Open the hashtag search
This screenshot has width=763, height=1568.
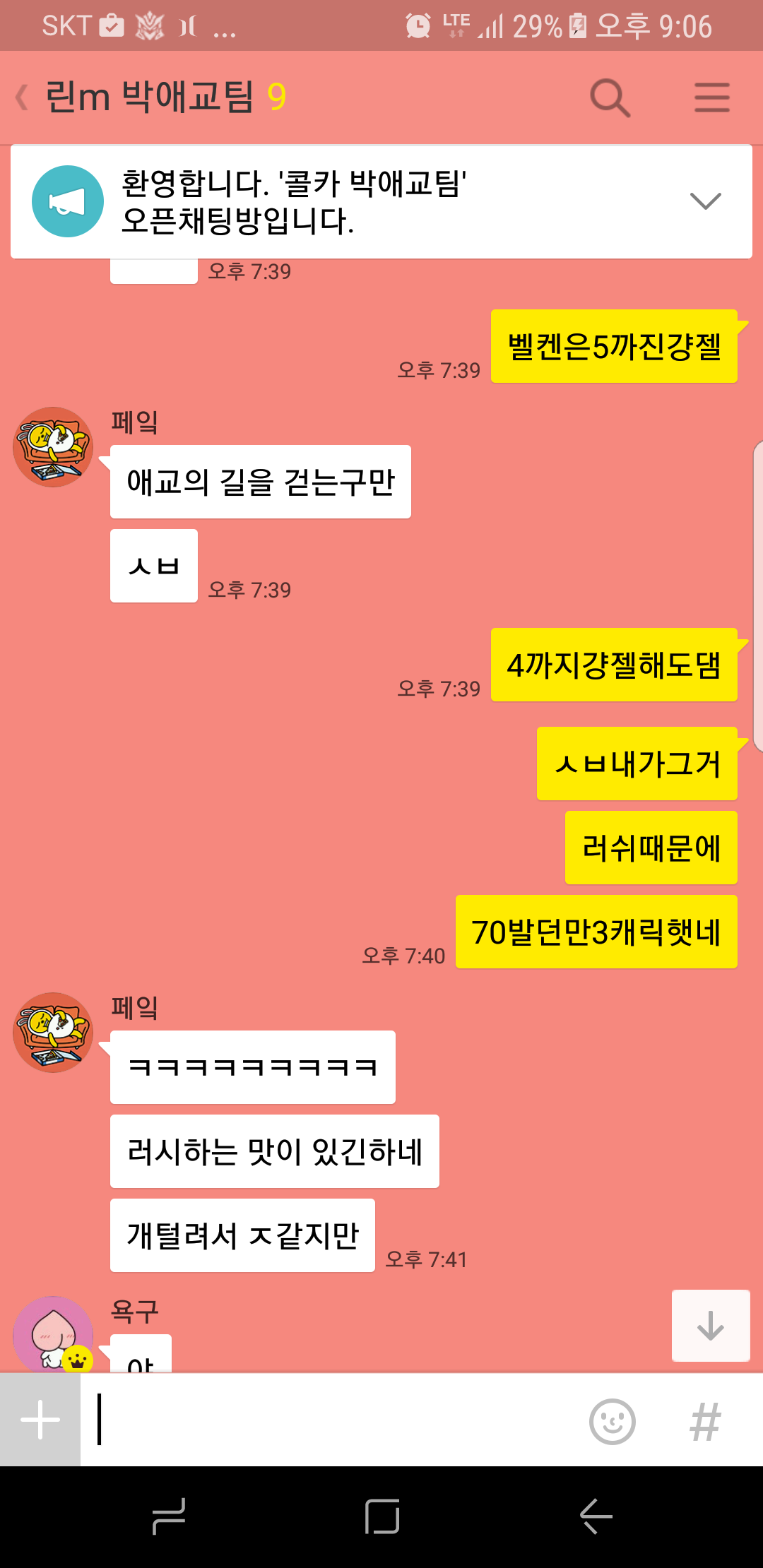tap(705, 1421)
